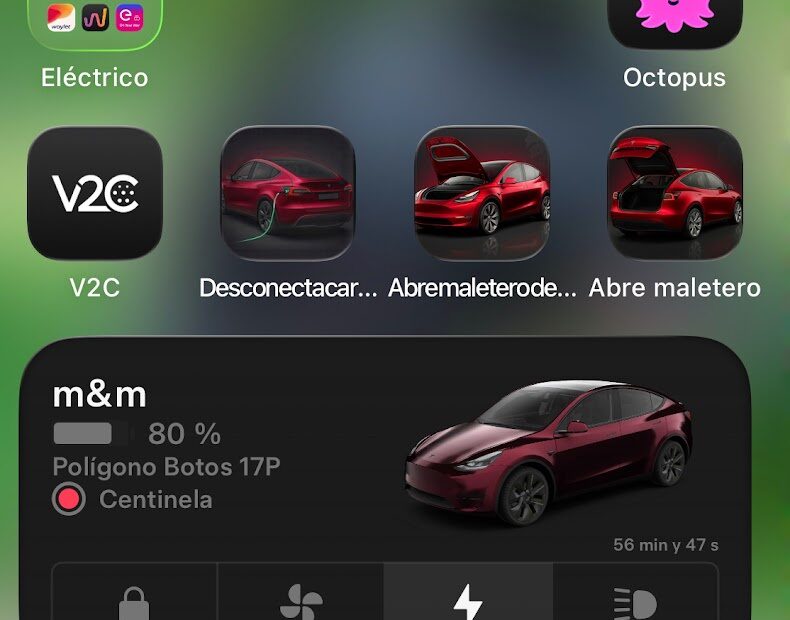This screenshot has width=790, height=620.
Task: Run the Desconectacar shortcut
Action: pyautogui.click(x=288, y=193)
